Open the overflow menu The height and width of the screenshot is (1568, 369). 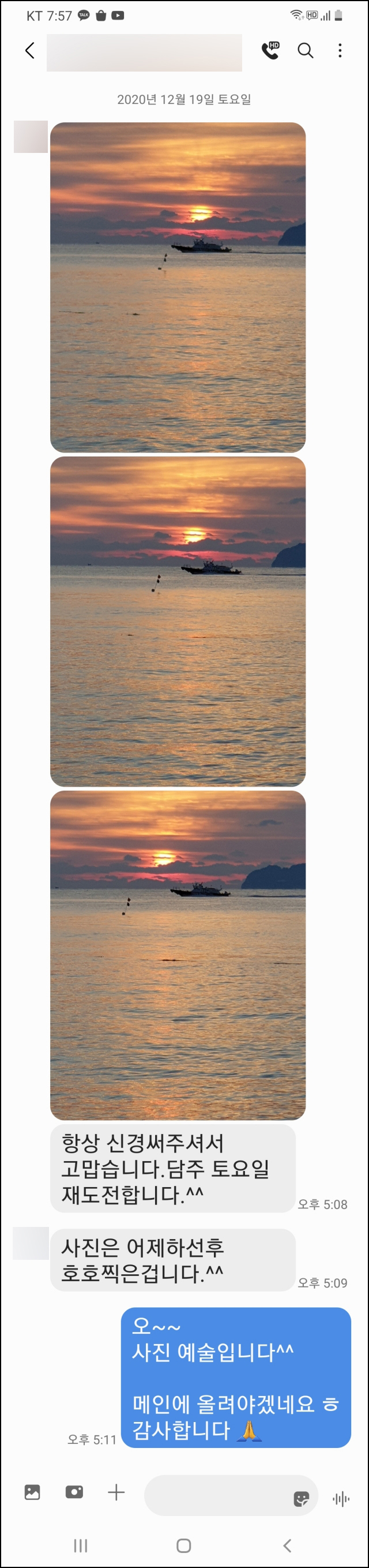pyautogui.click(x=340, y=51)
